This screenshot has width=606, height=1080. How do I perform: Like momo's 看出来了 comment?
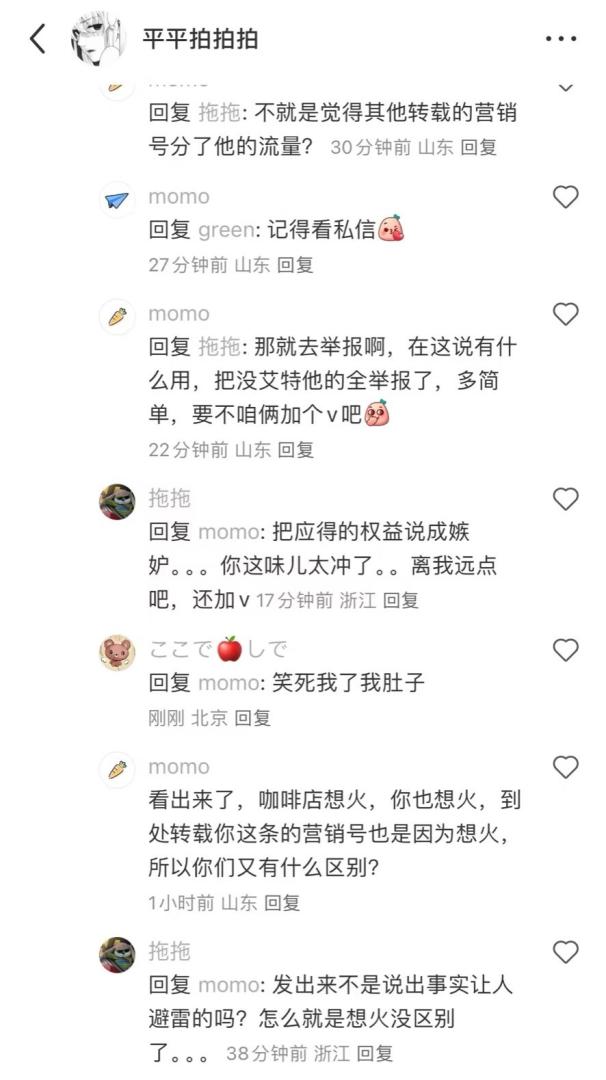[566, 768]
